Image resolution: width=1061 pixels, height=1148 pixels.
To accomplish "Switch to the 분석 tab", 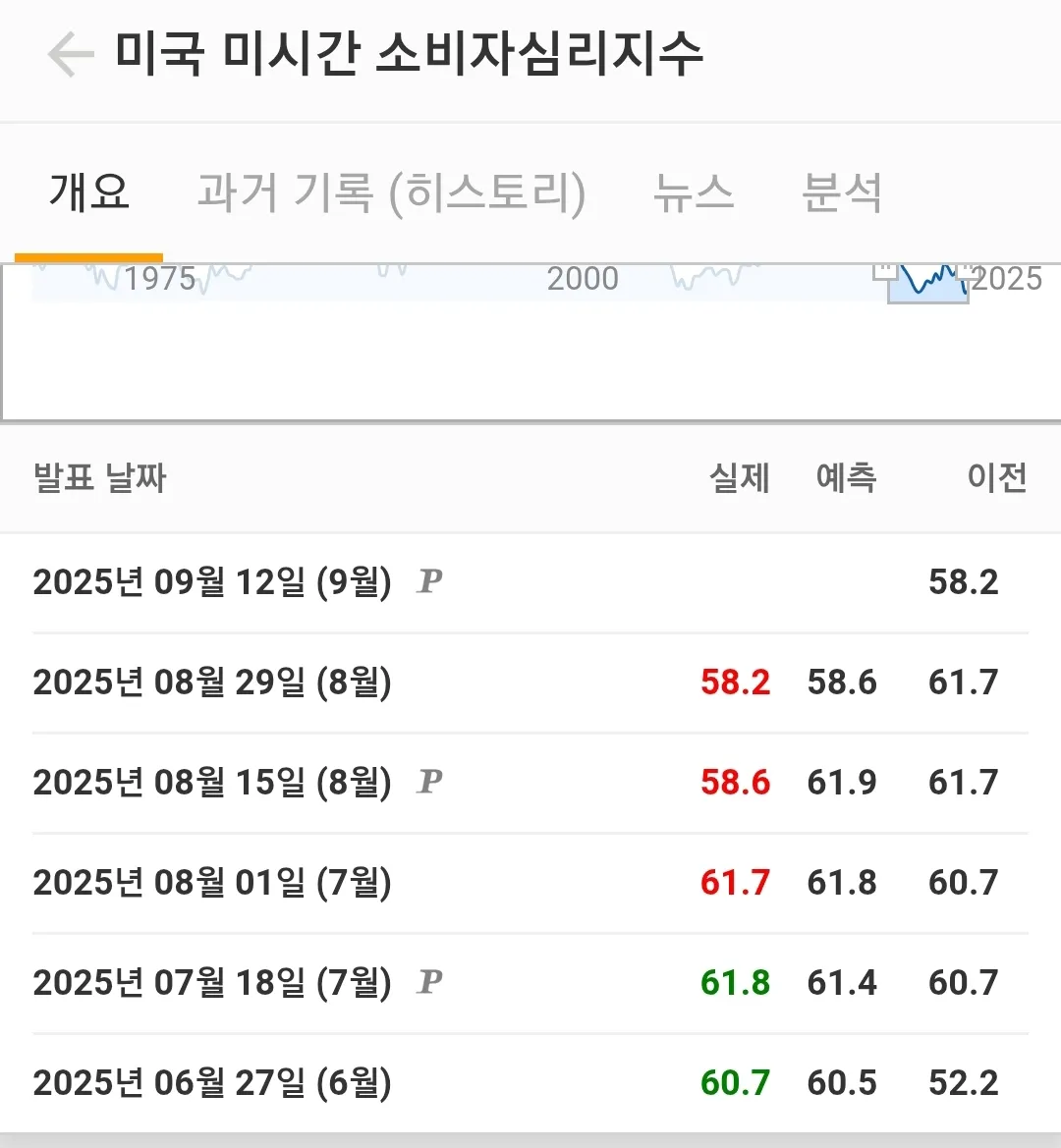I will click(x=841, y=191).
